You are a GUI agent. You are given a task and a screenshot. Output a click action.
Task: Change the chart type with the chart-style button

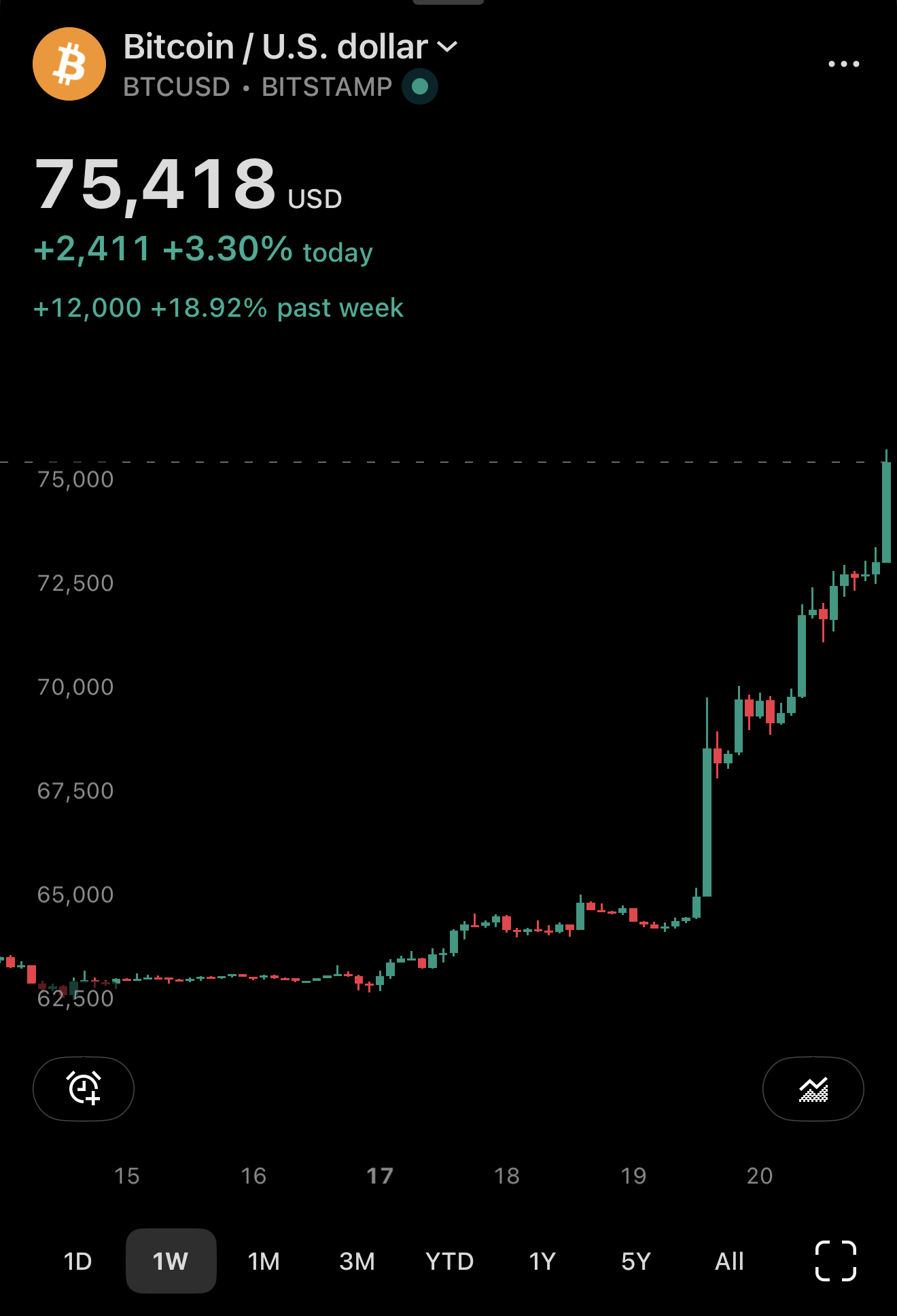click(813, 1088)
